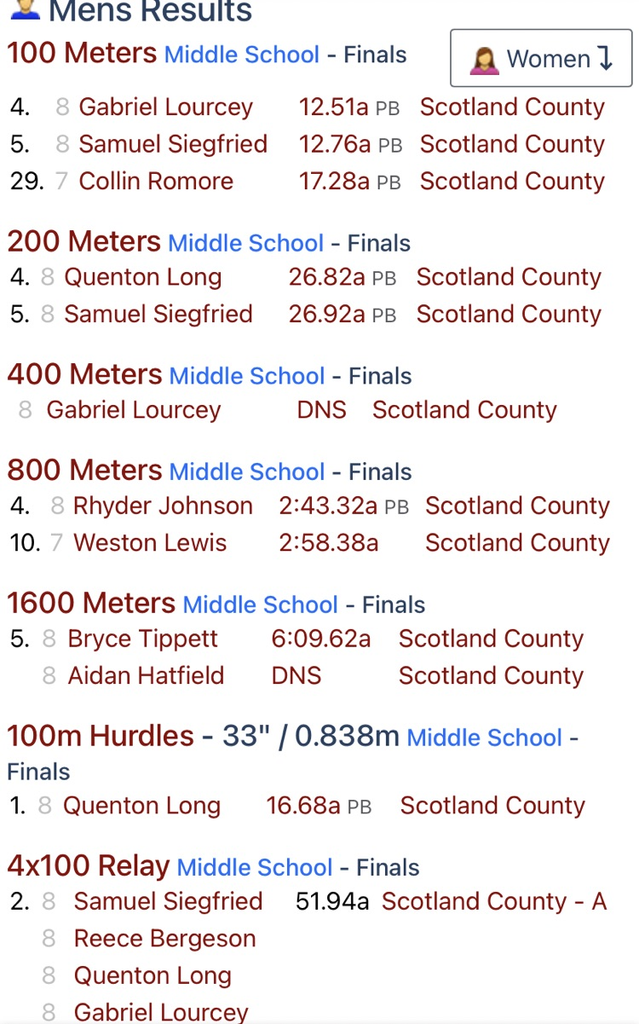Open Aidan Hatfield's athlete profile
This screenshot has width=639, height=1024.
pos(146,676)
